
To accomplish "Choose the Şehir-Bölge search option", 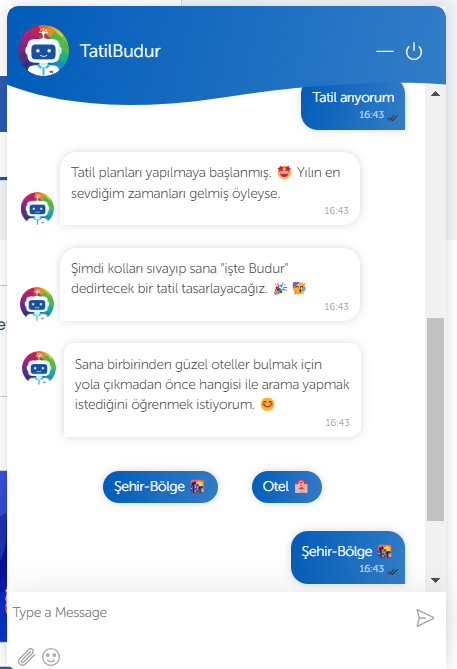I will 160,487.
